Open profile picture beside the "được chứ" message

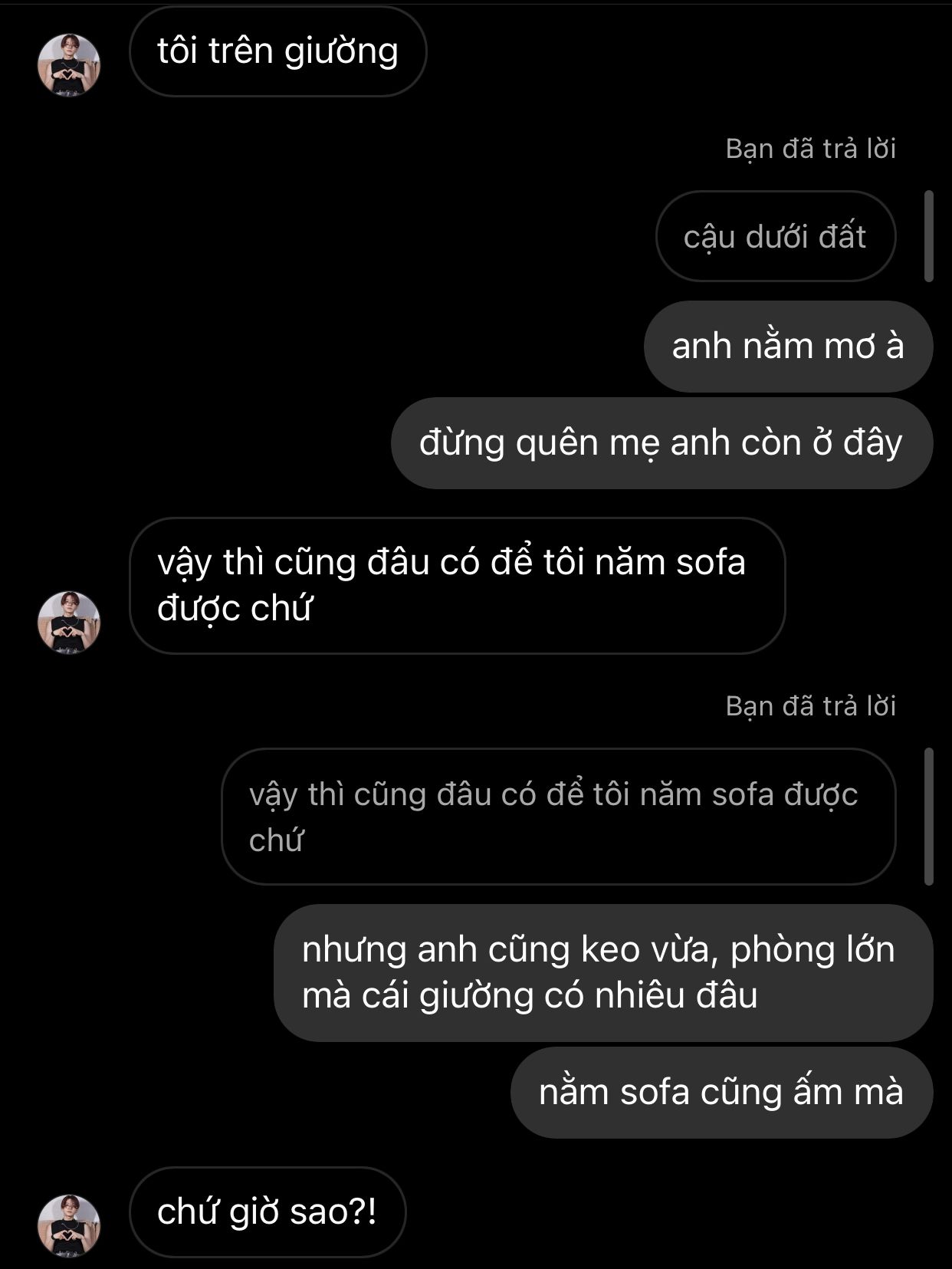click(69, 622)
